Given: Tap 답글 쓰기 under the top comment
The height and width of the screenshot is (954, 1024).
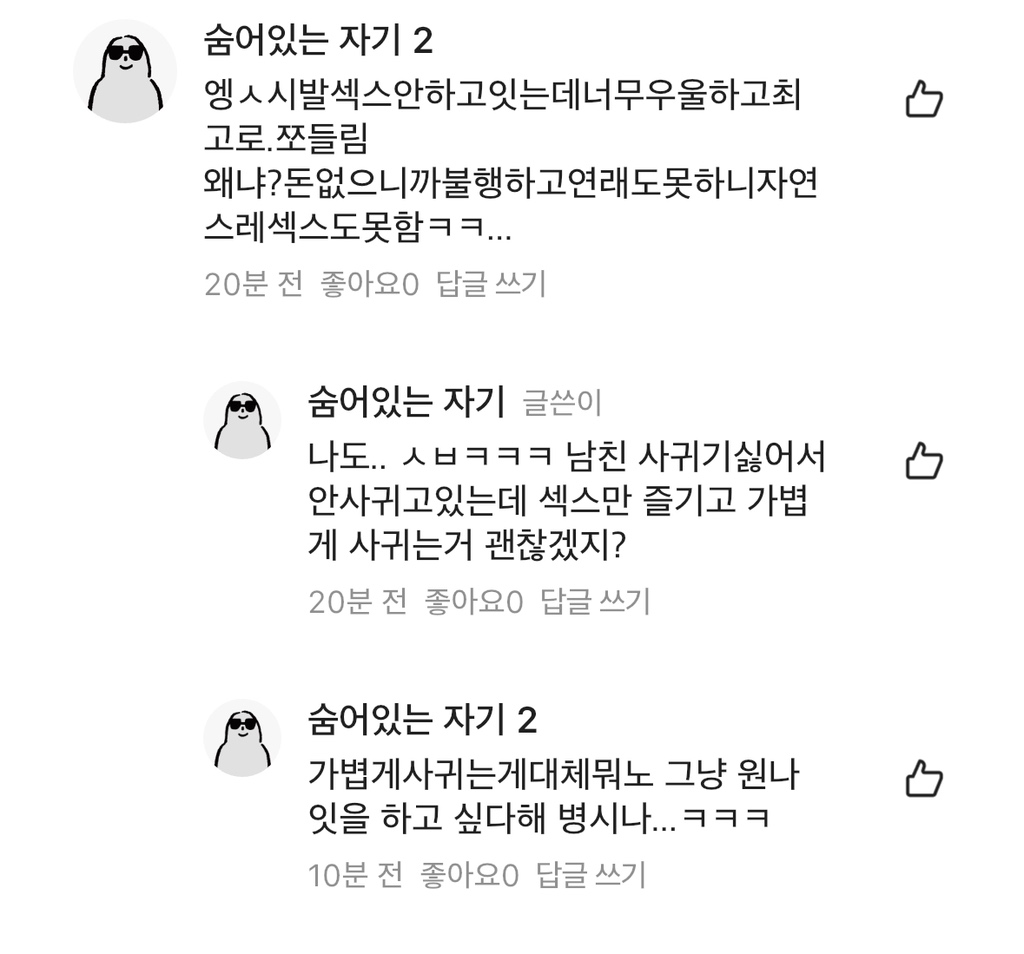Looking at the screenshot, I should pyautogui.click(x=491, y=284).
